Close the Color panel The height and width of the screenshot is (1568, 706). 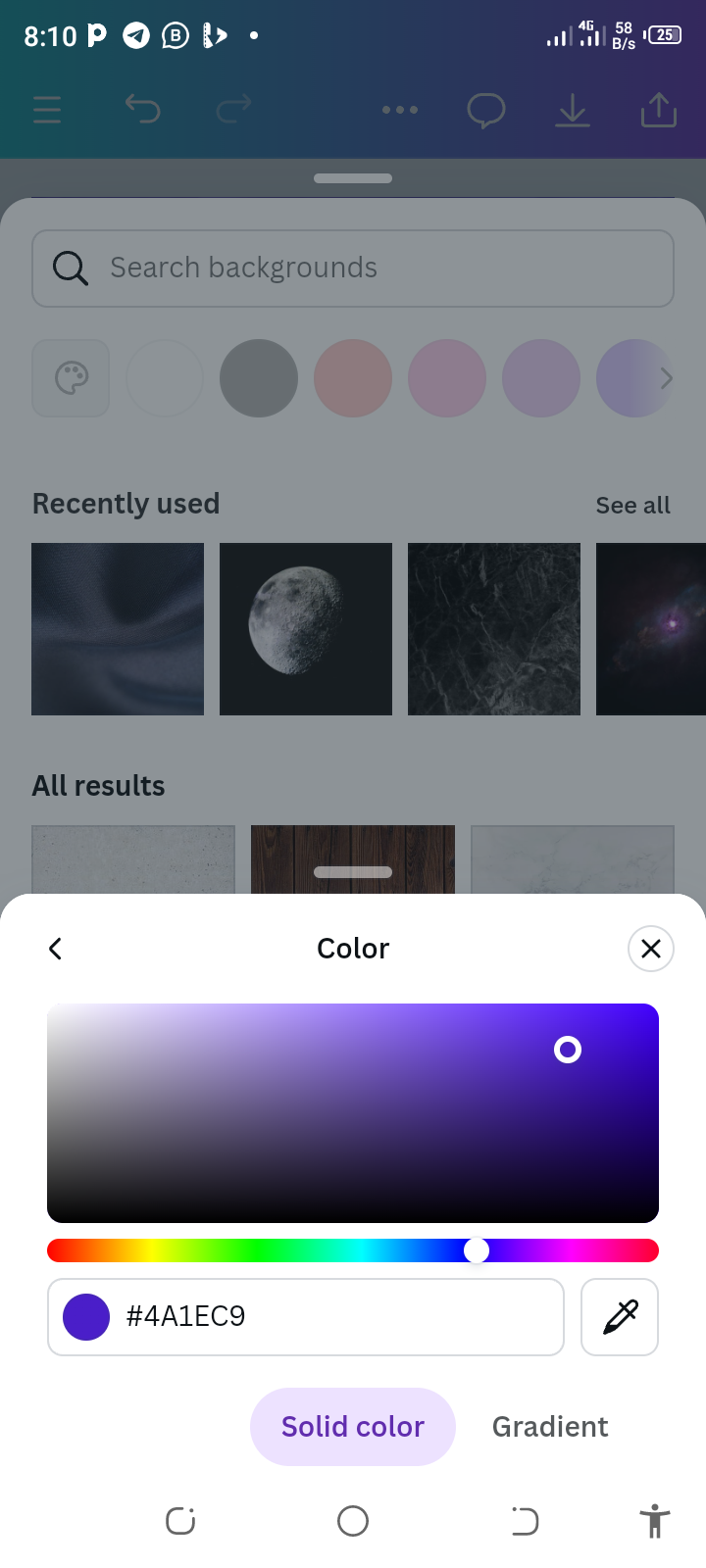(650, 949)
